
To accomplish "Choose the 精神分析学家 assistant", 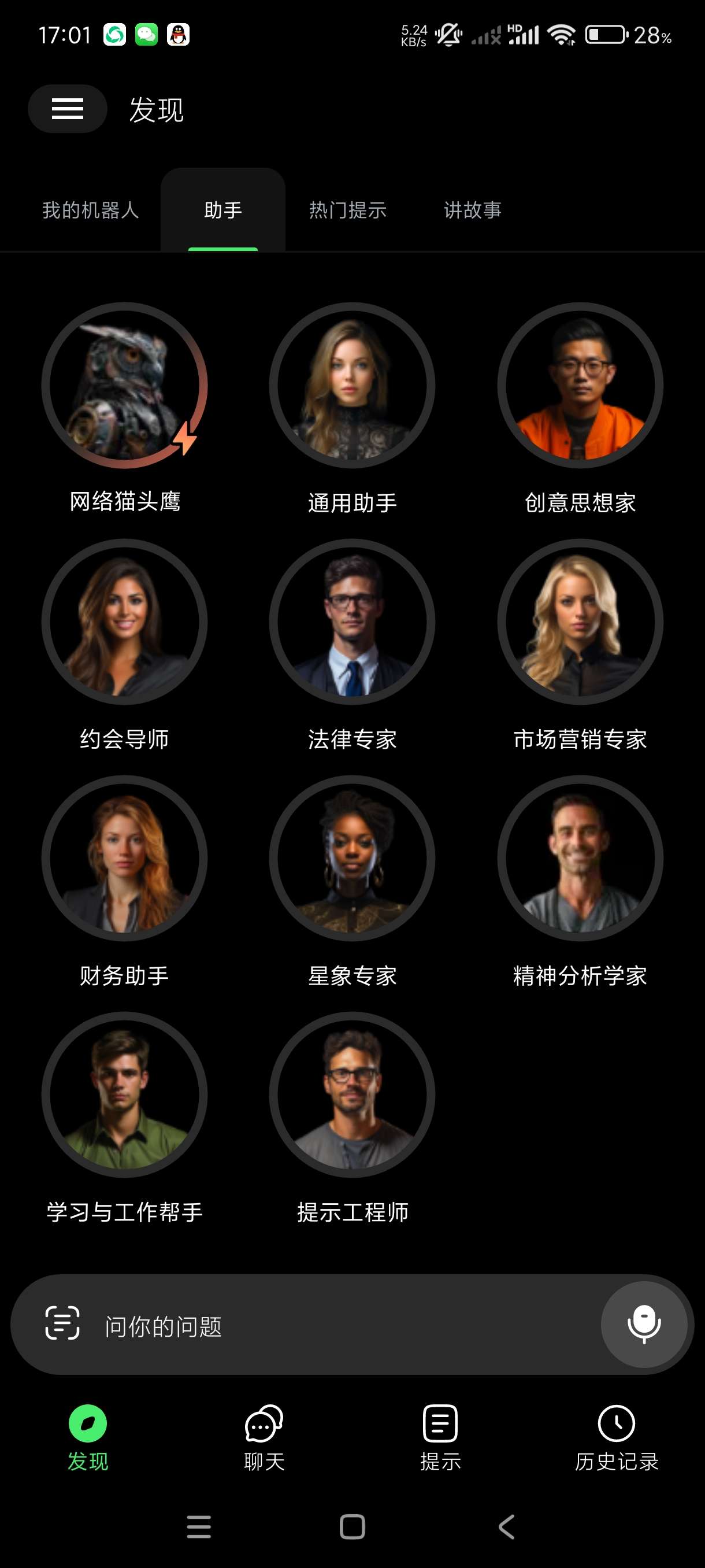I will click(x=580, y=858).
